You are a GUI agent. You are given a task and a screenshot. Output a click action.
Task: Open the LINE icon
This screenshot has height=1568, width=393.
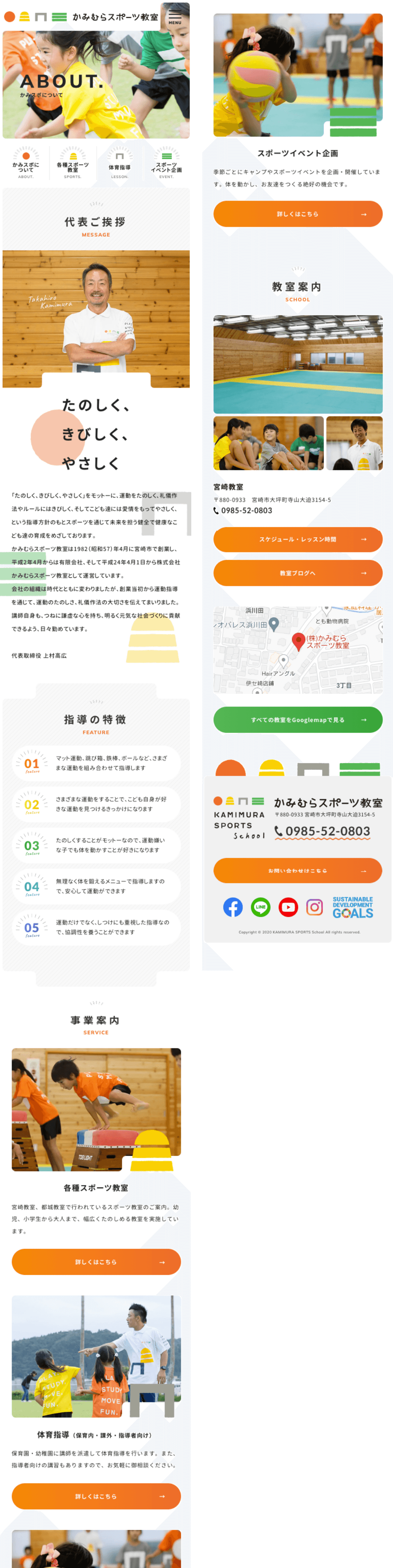pos(260,907)
